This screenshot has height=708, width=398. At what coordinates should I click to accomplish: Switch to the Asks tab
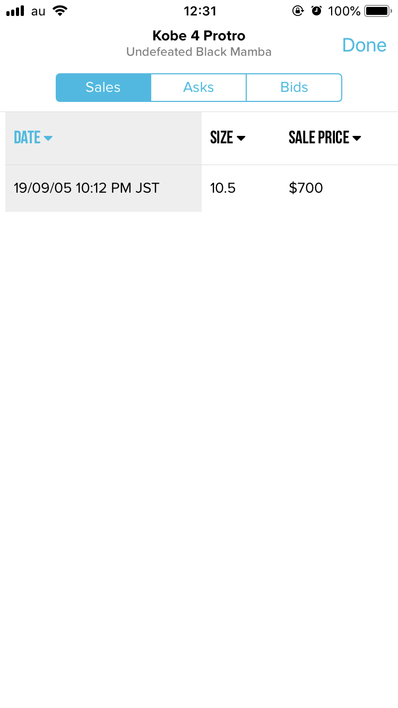198,88
